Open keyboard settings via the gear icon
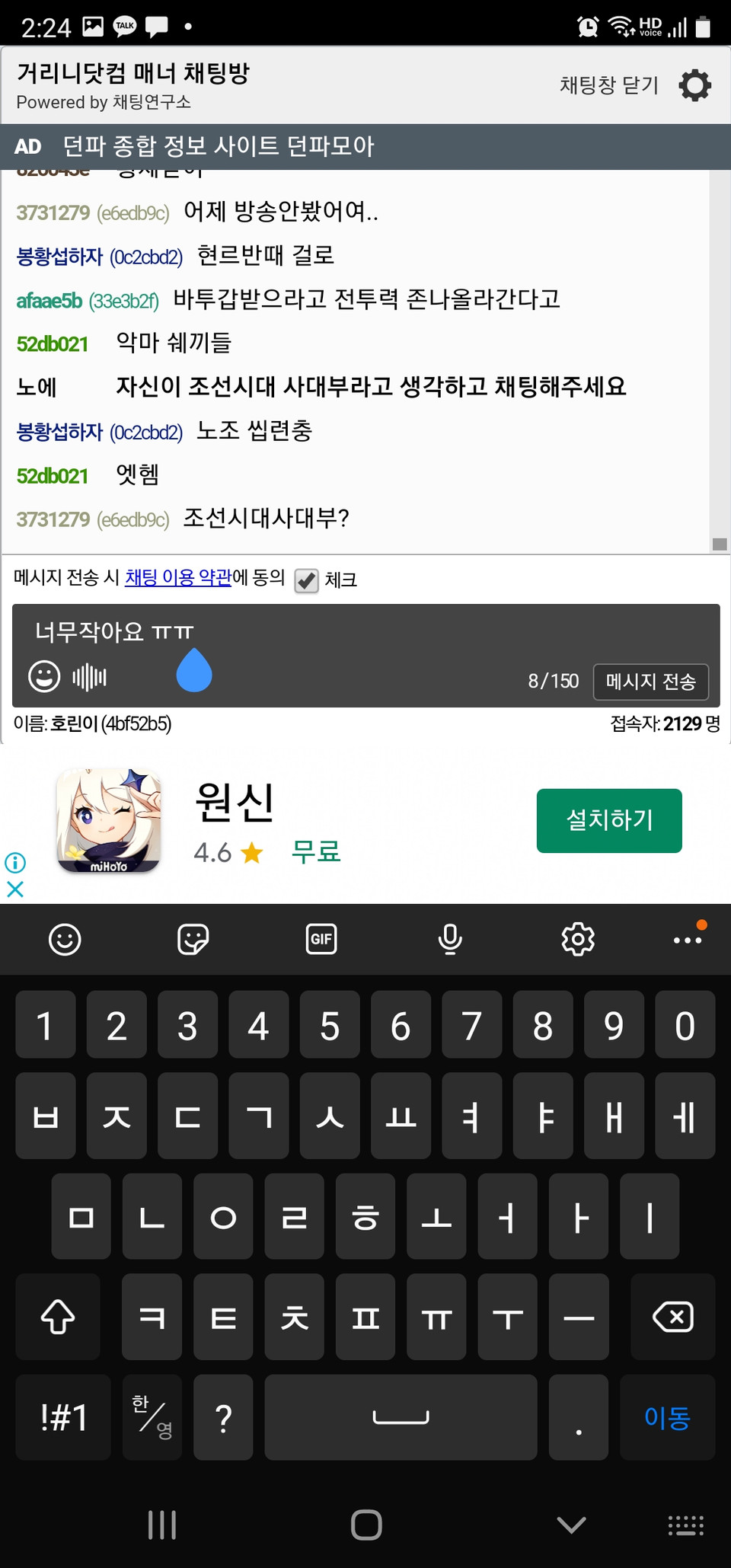Image resolution: width=731 pixels, height=1568 pixels. coord(578,939)
